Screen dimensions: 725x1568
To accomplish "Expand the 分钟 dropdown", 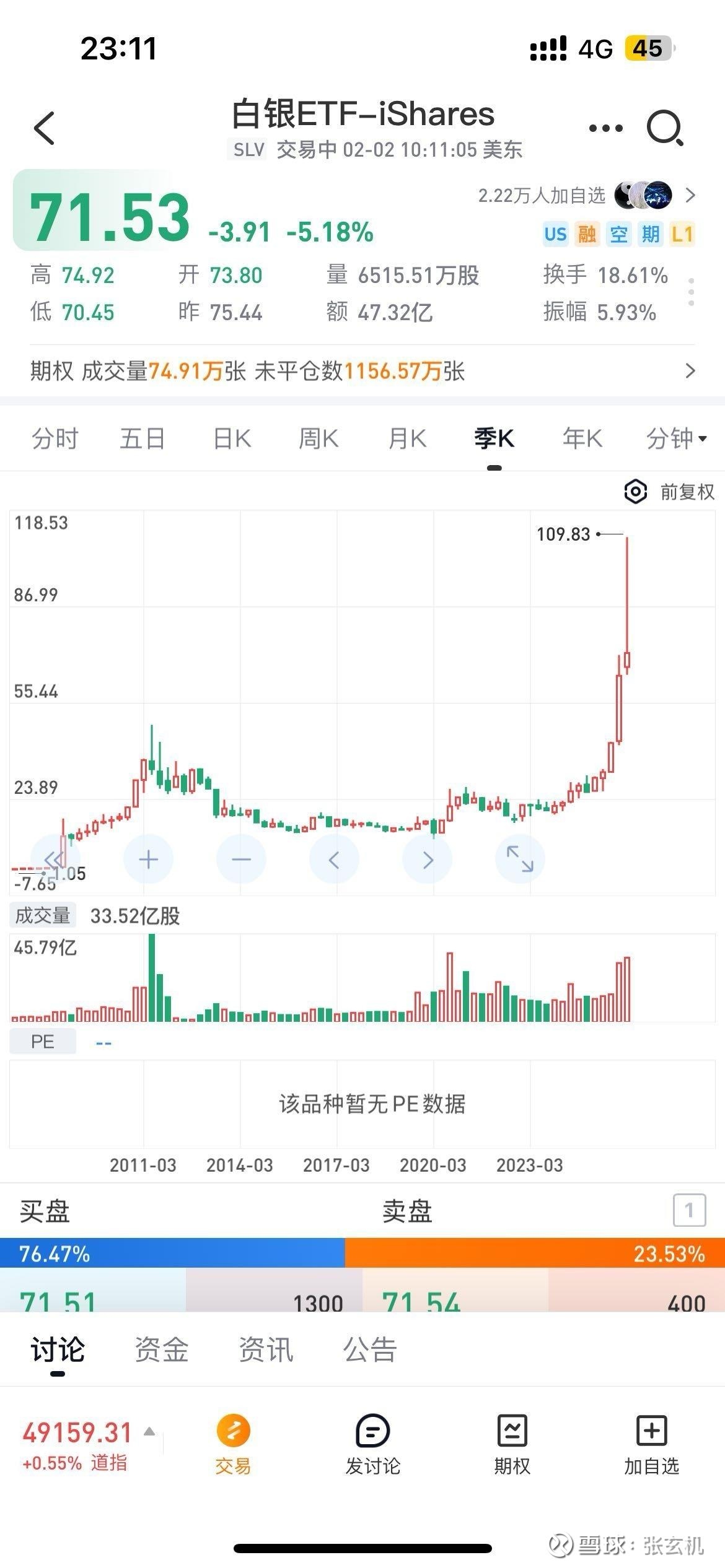I will pyautogui.click(x=676, y=438).
